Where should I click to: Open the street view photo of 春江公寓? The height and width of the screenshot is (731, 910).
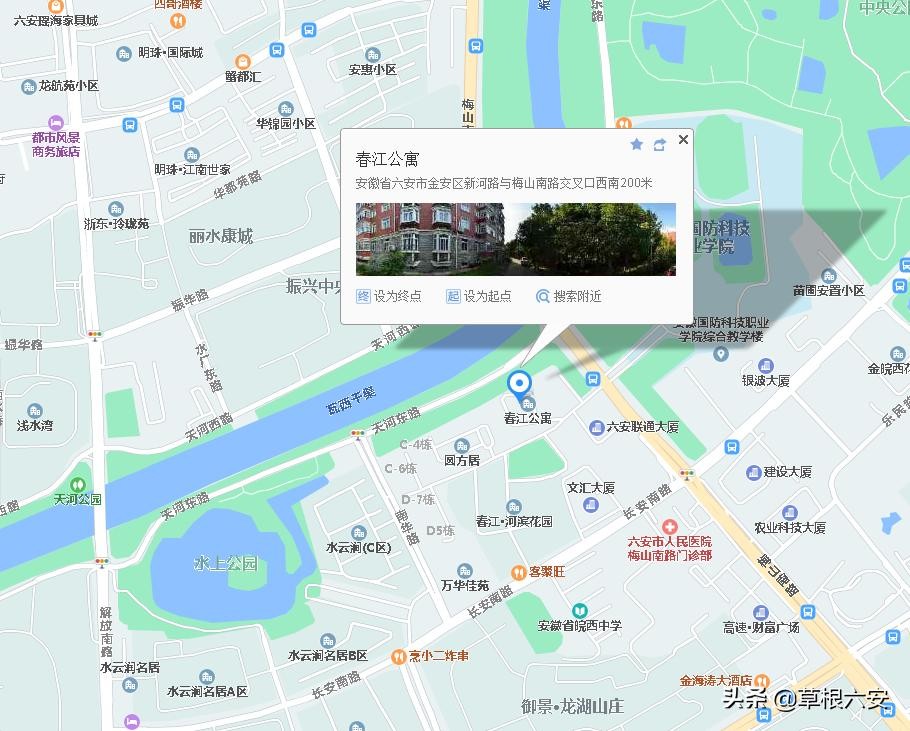[x=515, y=239]
